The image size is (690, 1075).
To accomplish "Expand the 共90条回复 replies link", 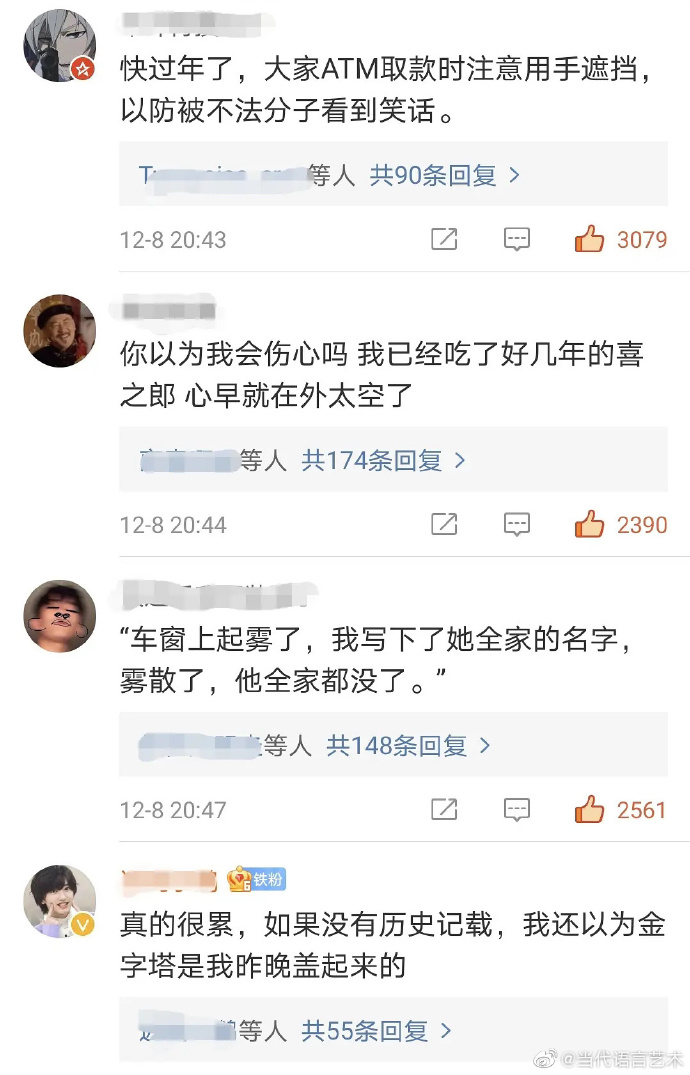I will pyautogui.click(x=445, y=175).
